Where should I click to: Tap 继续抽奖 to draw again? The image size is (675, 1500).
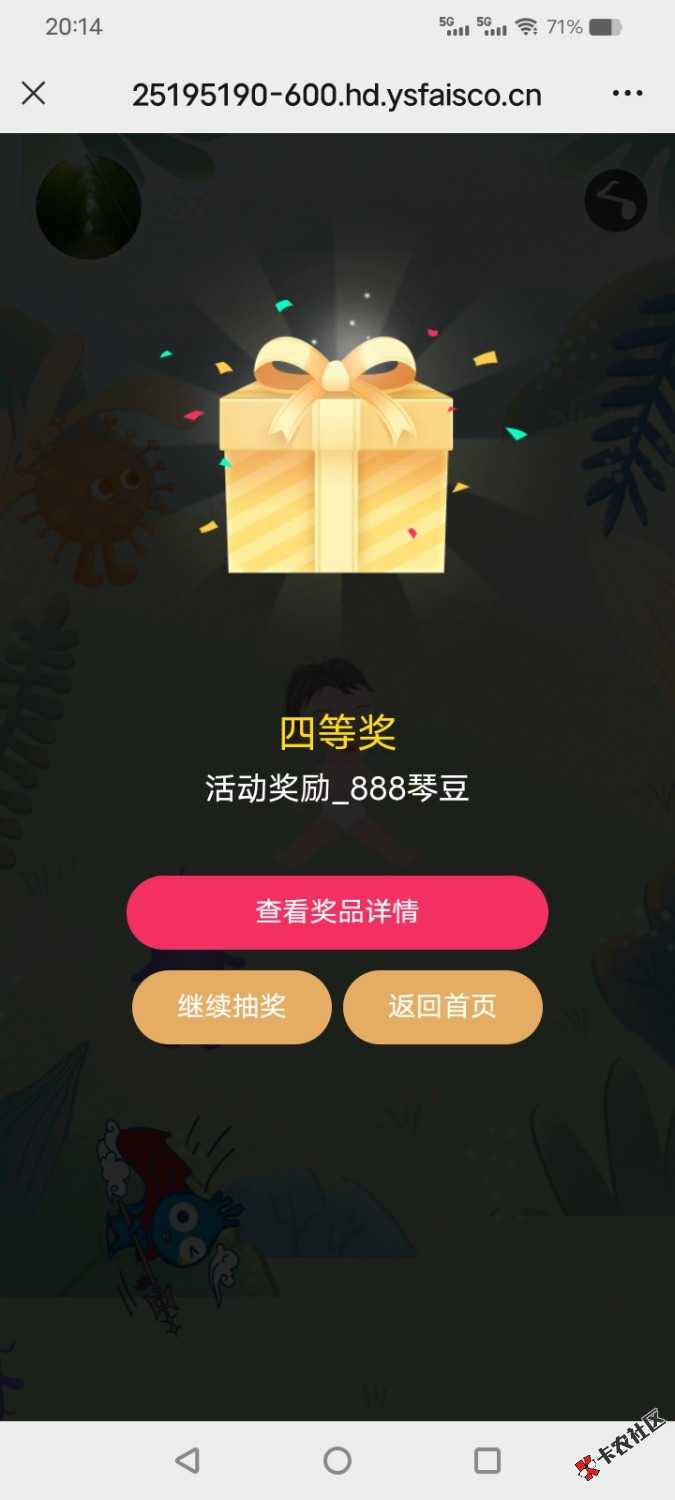[232, 1006]
